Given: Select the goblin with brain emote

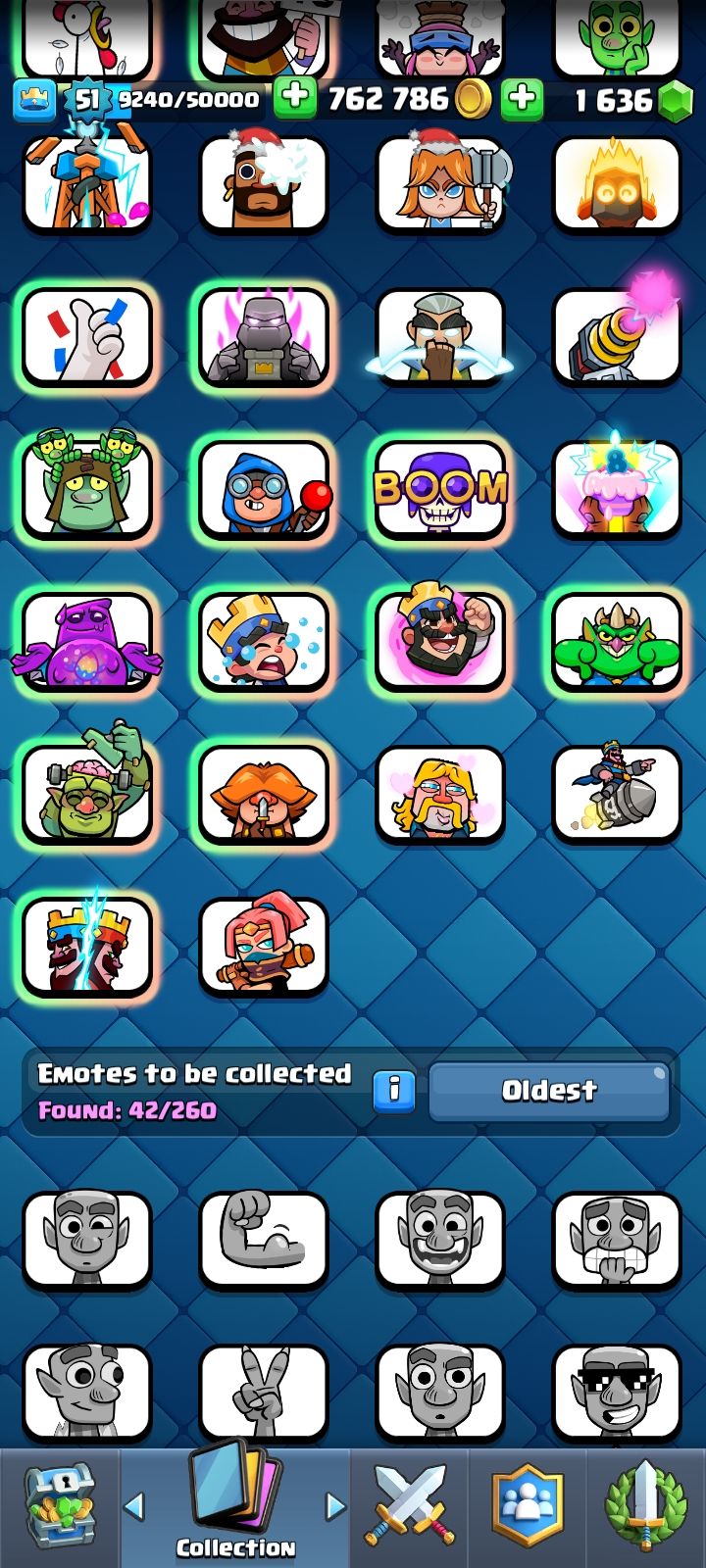Looking at the screenshot, I should (87, 794).
